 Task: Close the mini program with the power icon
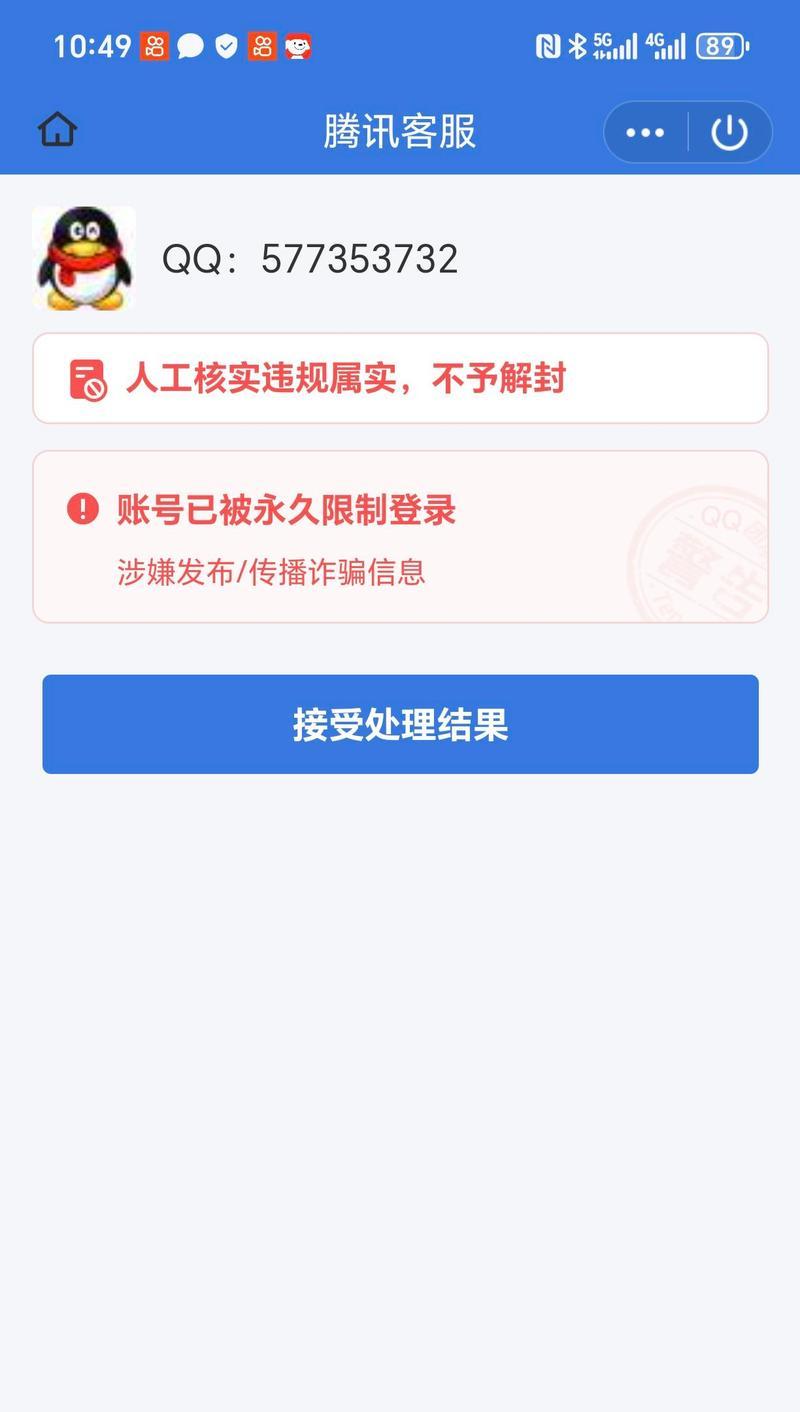[x=729, y=132]
